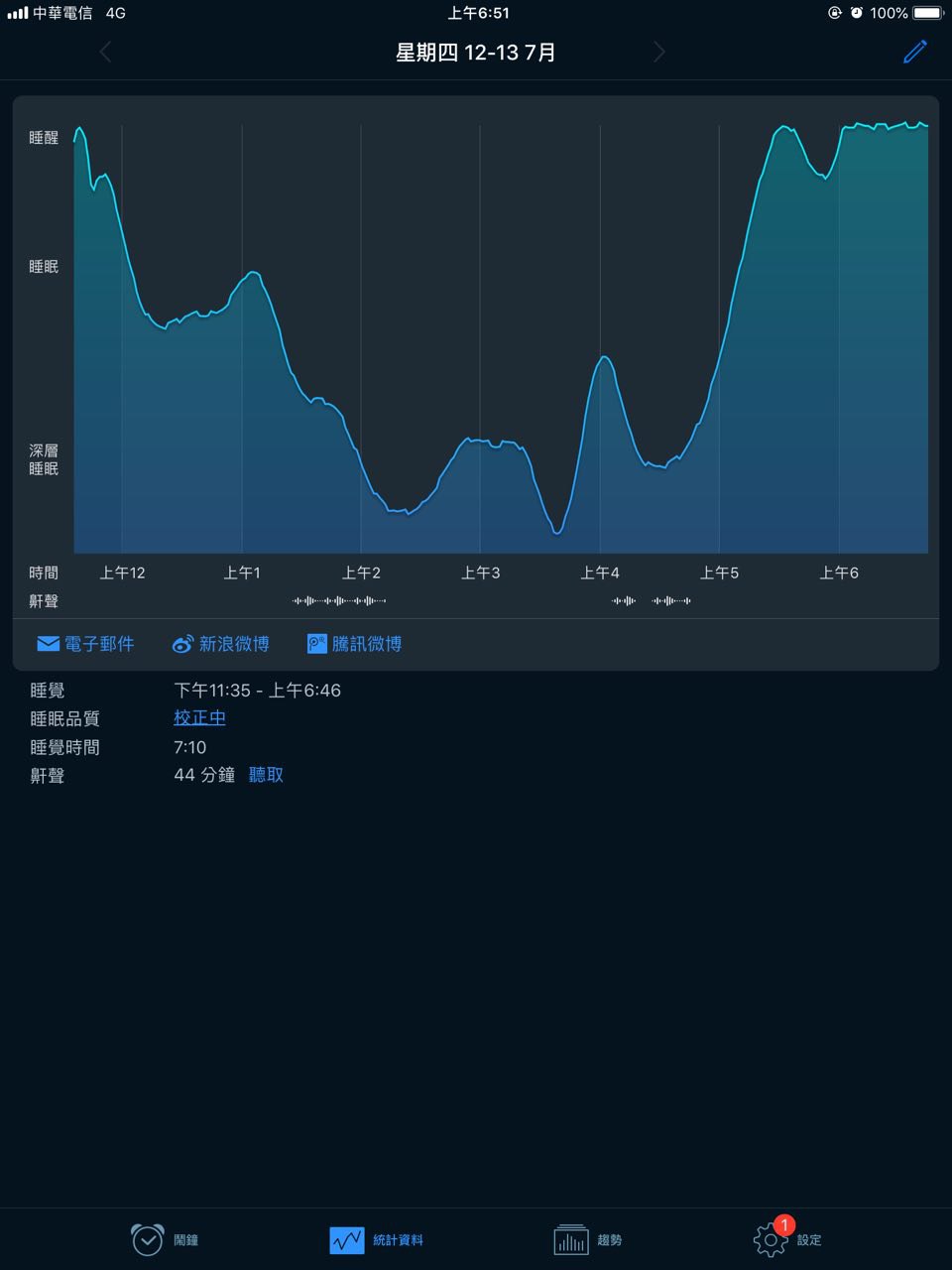Share to 騰訊微博
This screenshot has width=952, height=1270.
click(354, 644)
